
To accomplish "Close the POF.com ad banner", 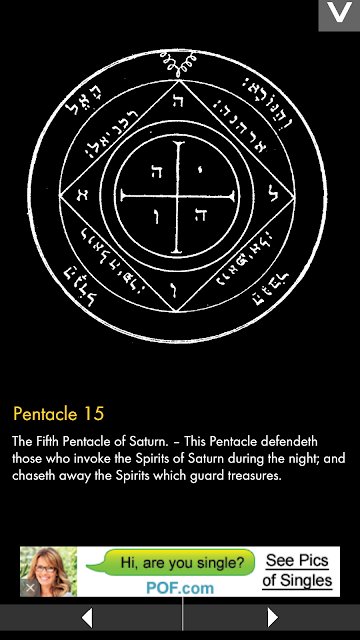I will tap(30, 588).
